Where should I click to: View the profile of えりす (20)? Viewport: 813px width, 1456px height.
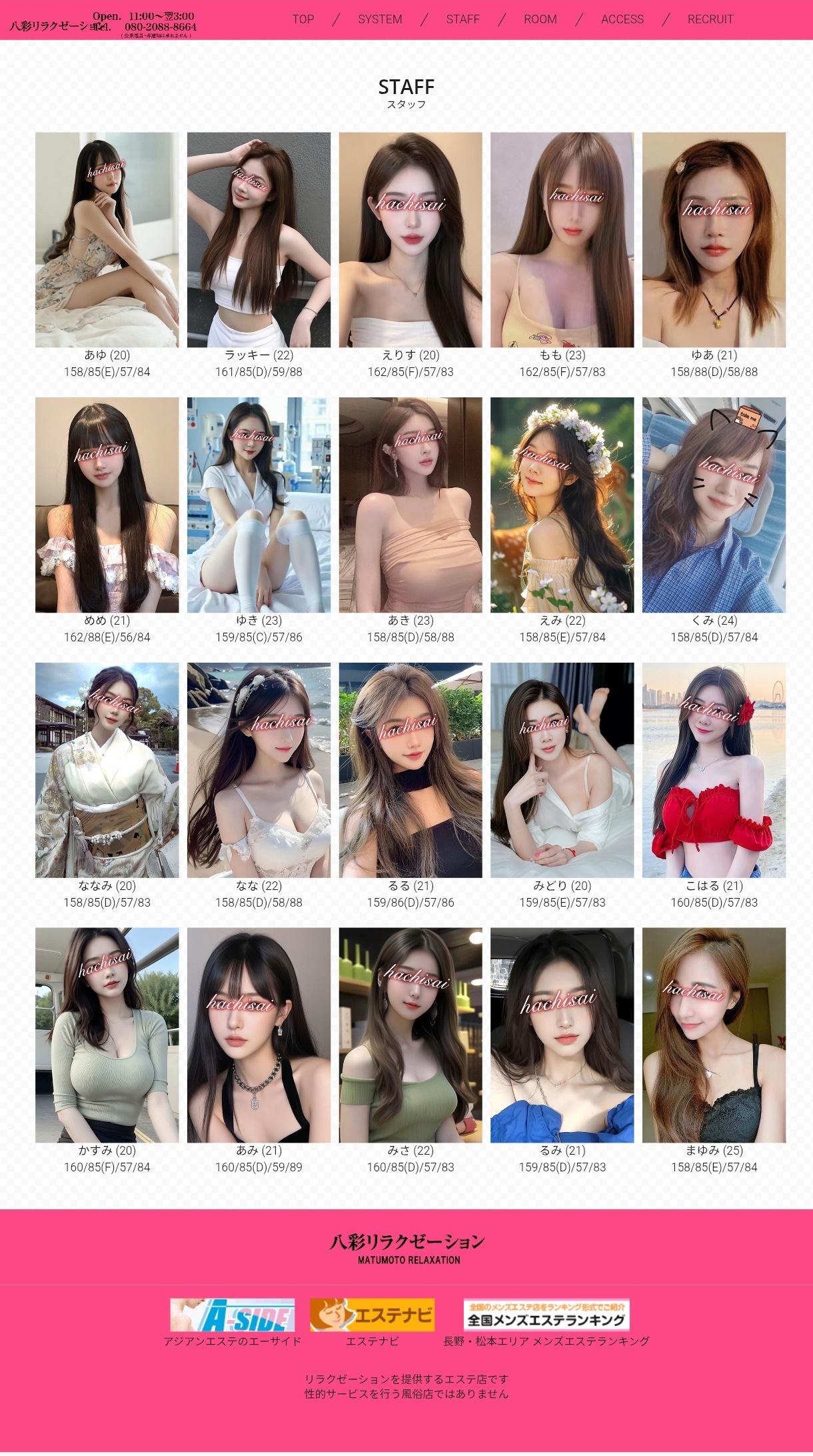coord(410,240)
